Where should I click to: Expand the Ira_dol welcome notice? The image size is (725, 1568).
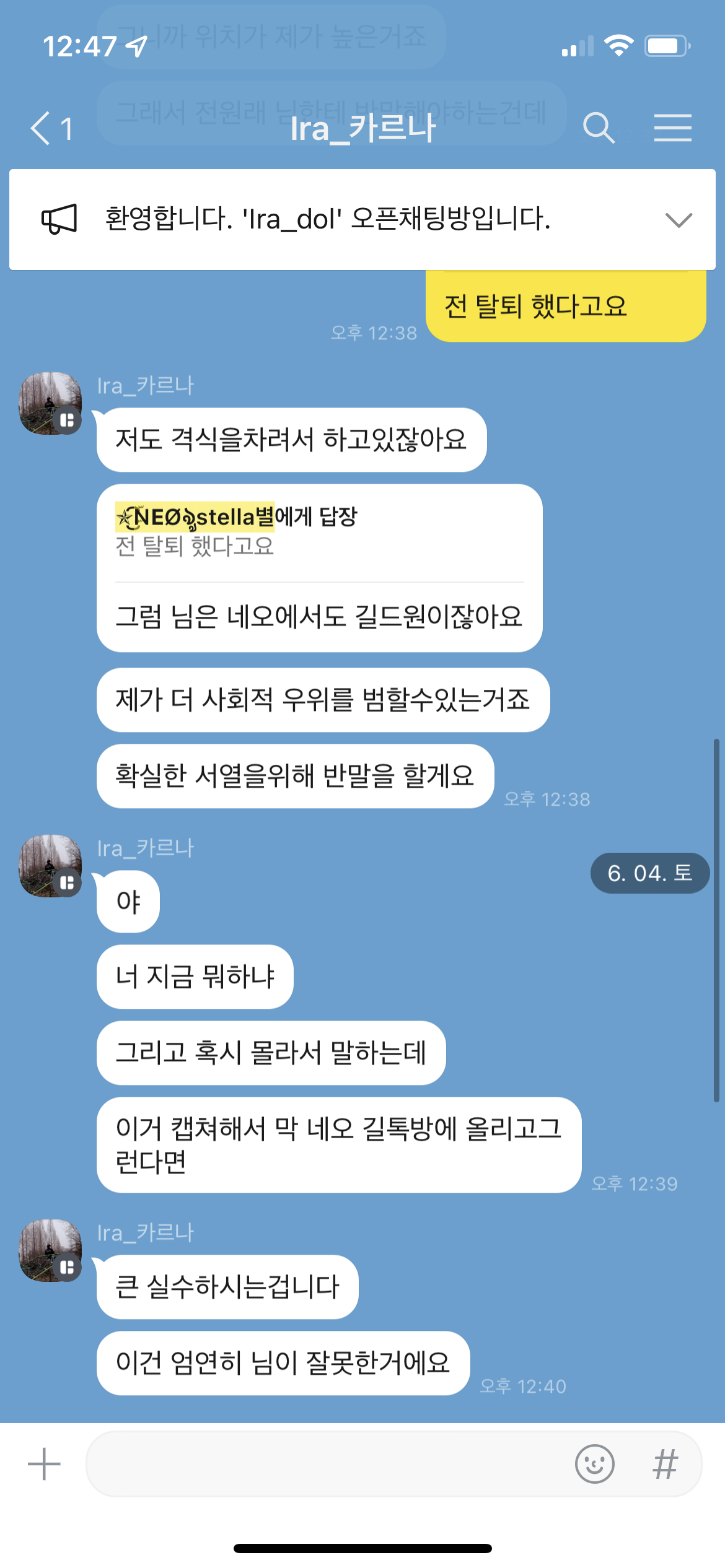click(678, 220)
